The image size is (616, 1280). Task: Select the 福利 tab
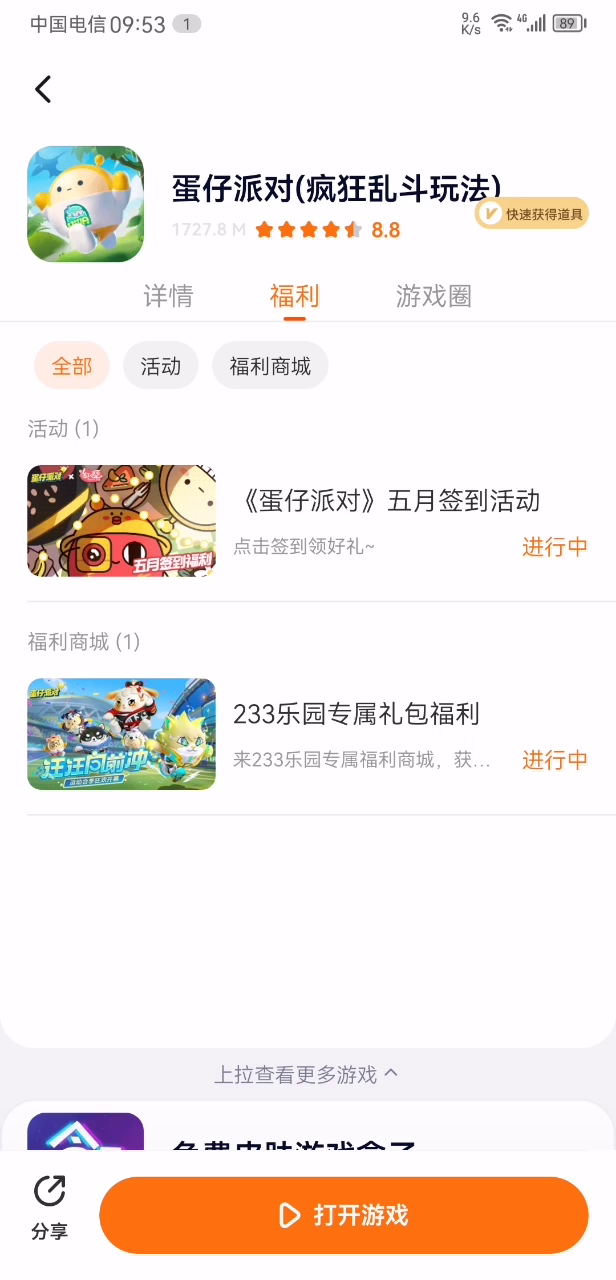[294, 296]
